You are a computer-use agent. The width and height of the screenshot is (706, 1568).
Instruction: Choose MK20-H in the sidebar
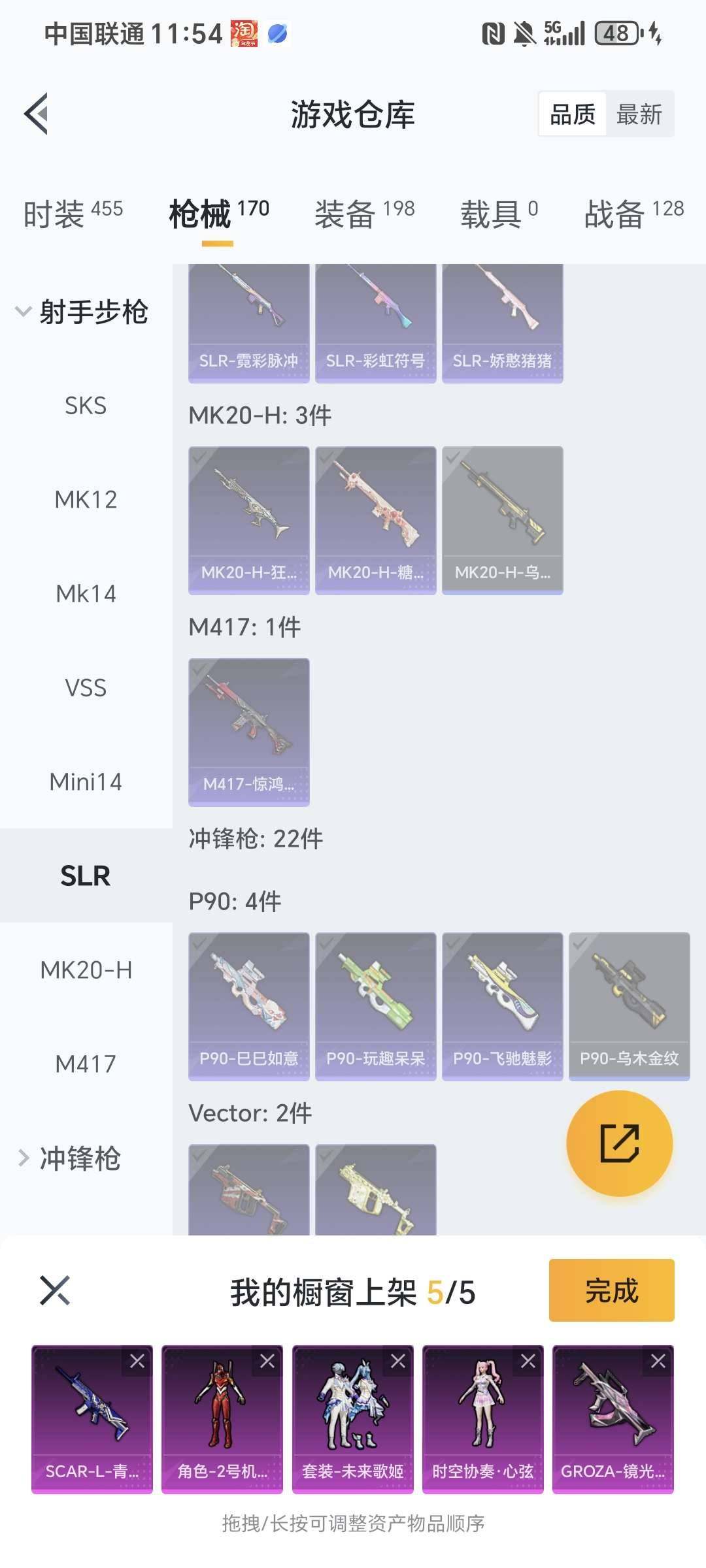pos(86,970)
